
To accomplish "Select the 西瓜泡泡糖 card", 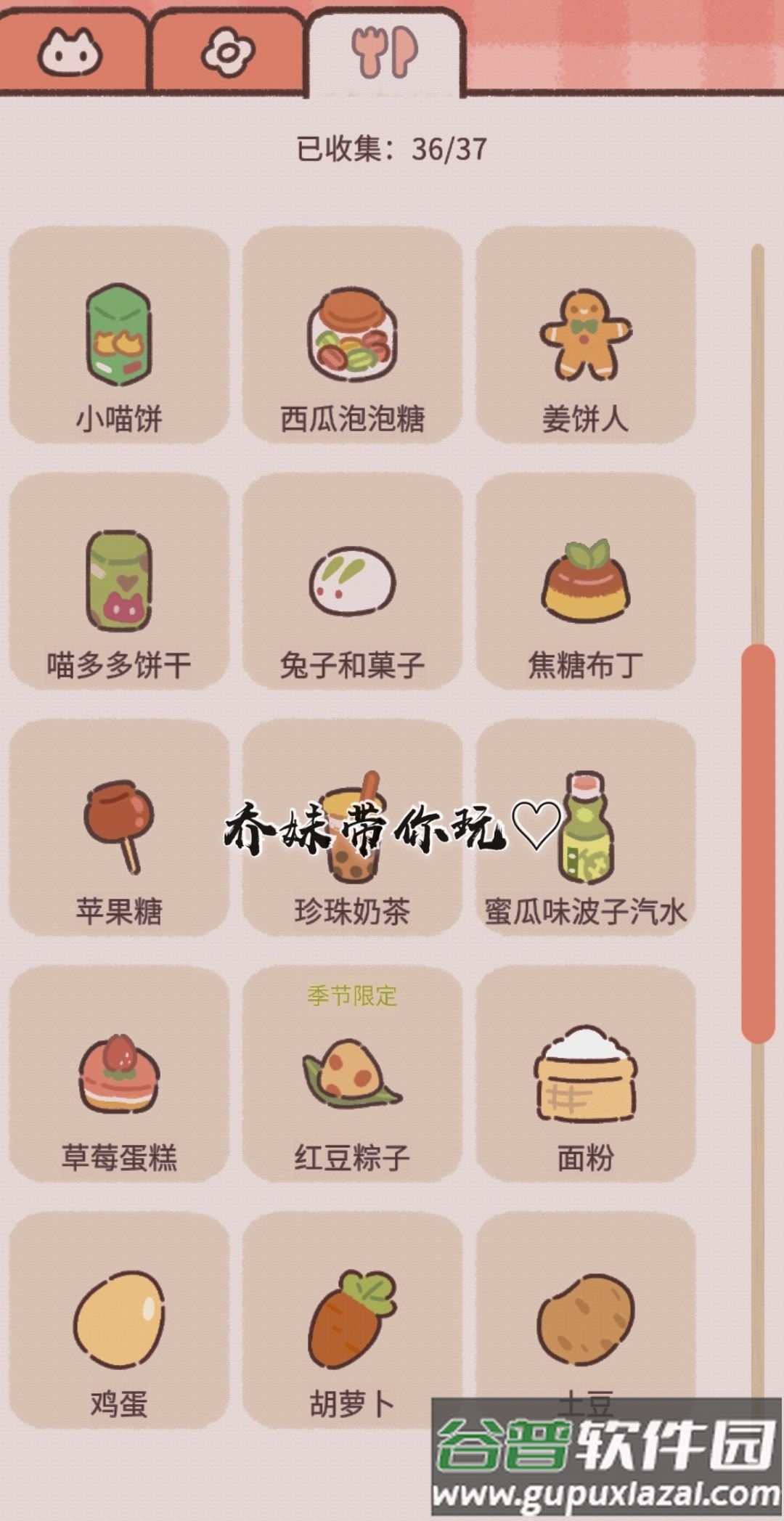I will pos(352,335).
